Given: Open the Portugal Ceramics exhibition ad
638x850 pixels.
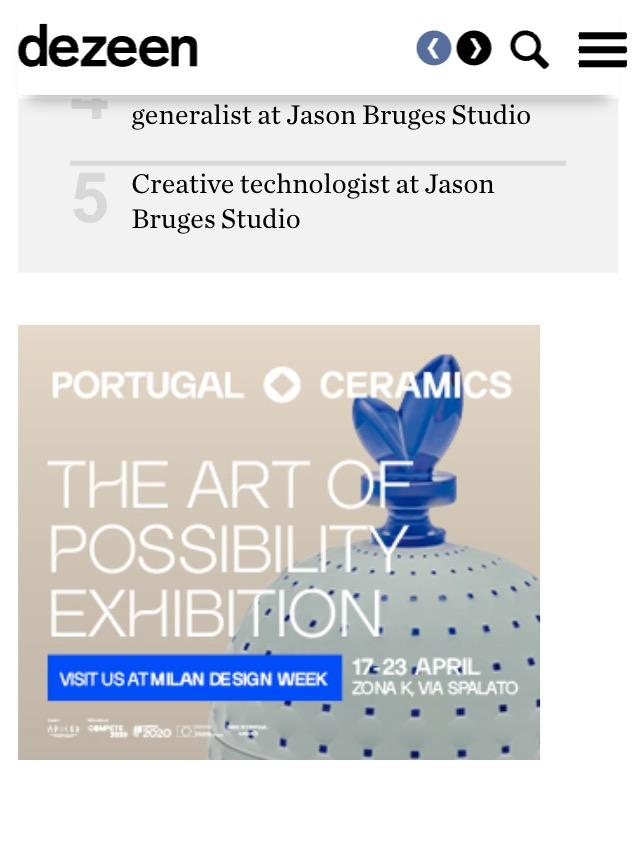Looking at the screenshot, I should tap(279, 542).
